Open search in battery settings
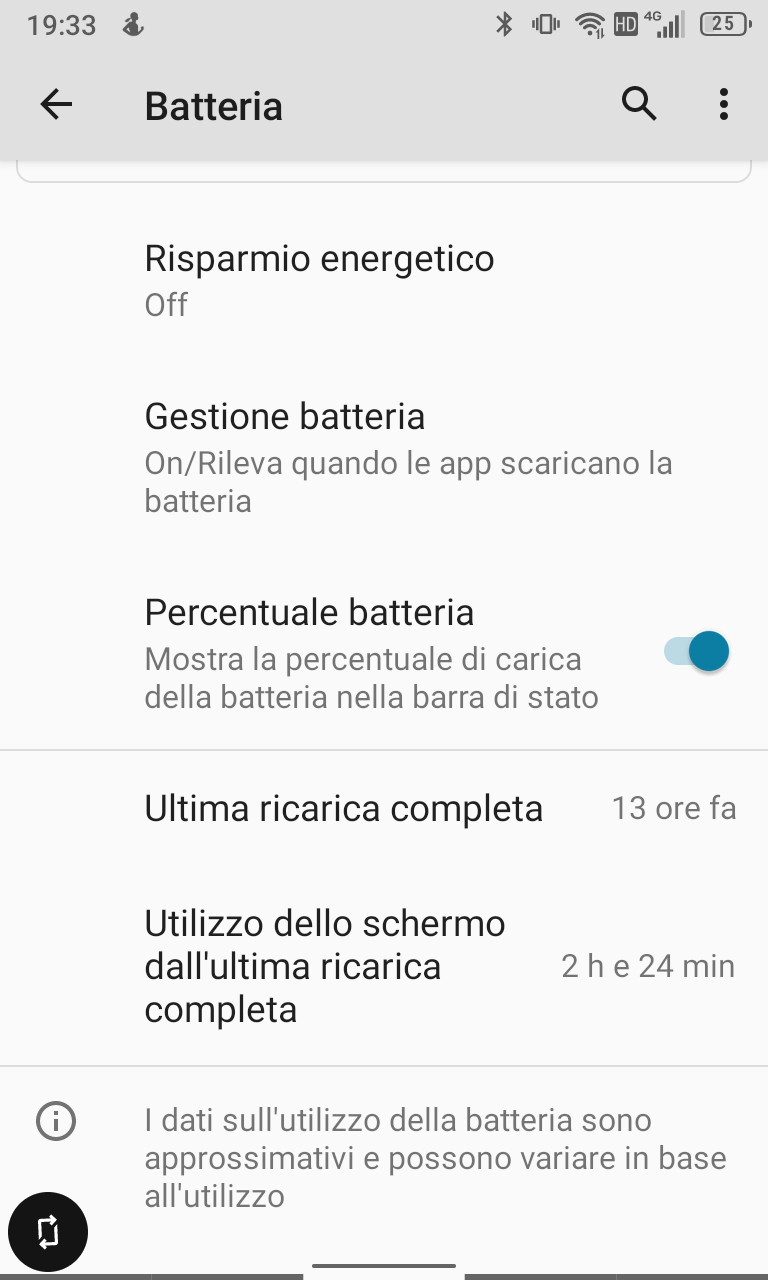The height and width of the screenshot is (1280, 768). pos(639,104)
